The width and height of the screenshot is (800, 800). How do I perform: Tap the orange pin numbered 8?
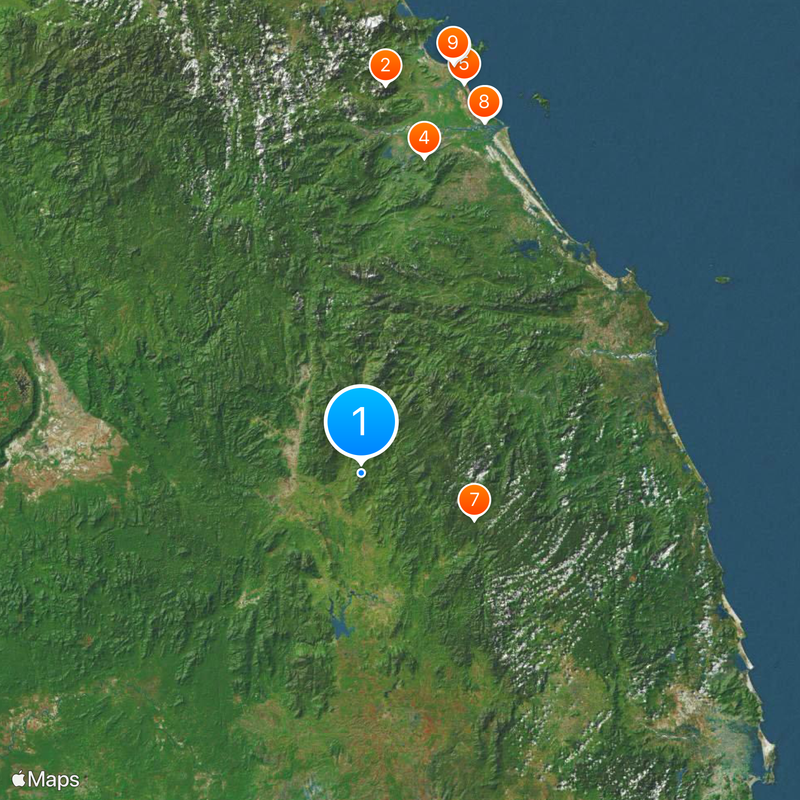click(x=485, y=102)
